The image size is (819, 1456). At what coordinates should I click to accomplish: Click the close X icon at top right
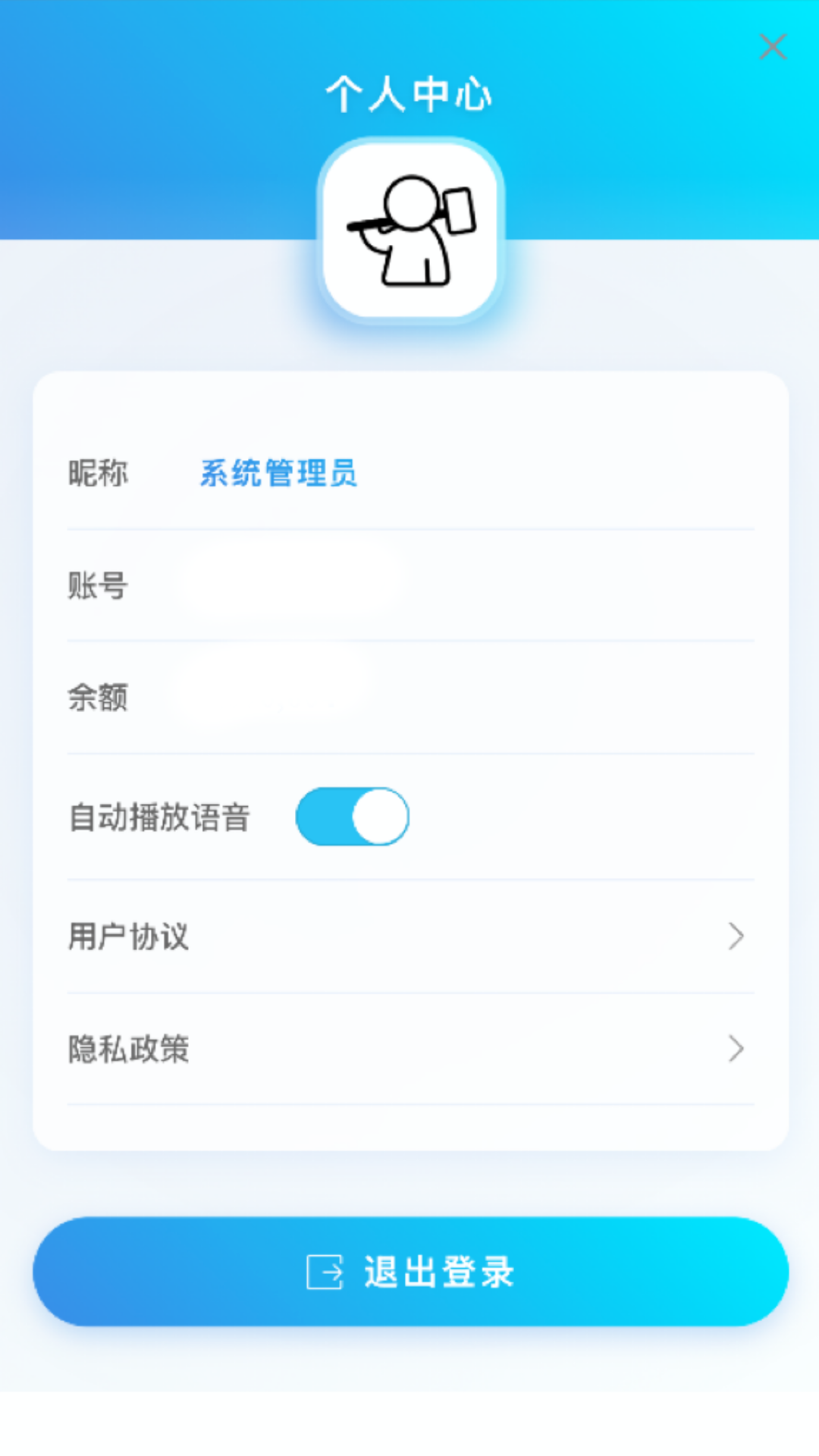pyautogui.click(x=773, y=47)
